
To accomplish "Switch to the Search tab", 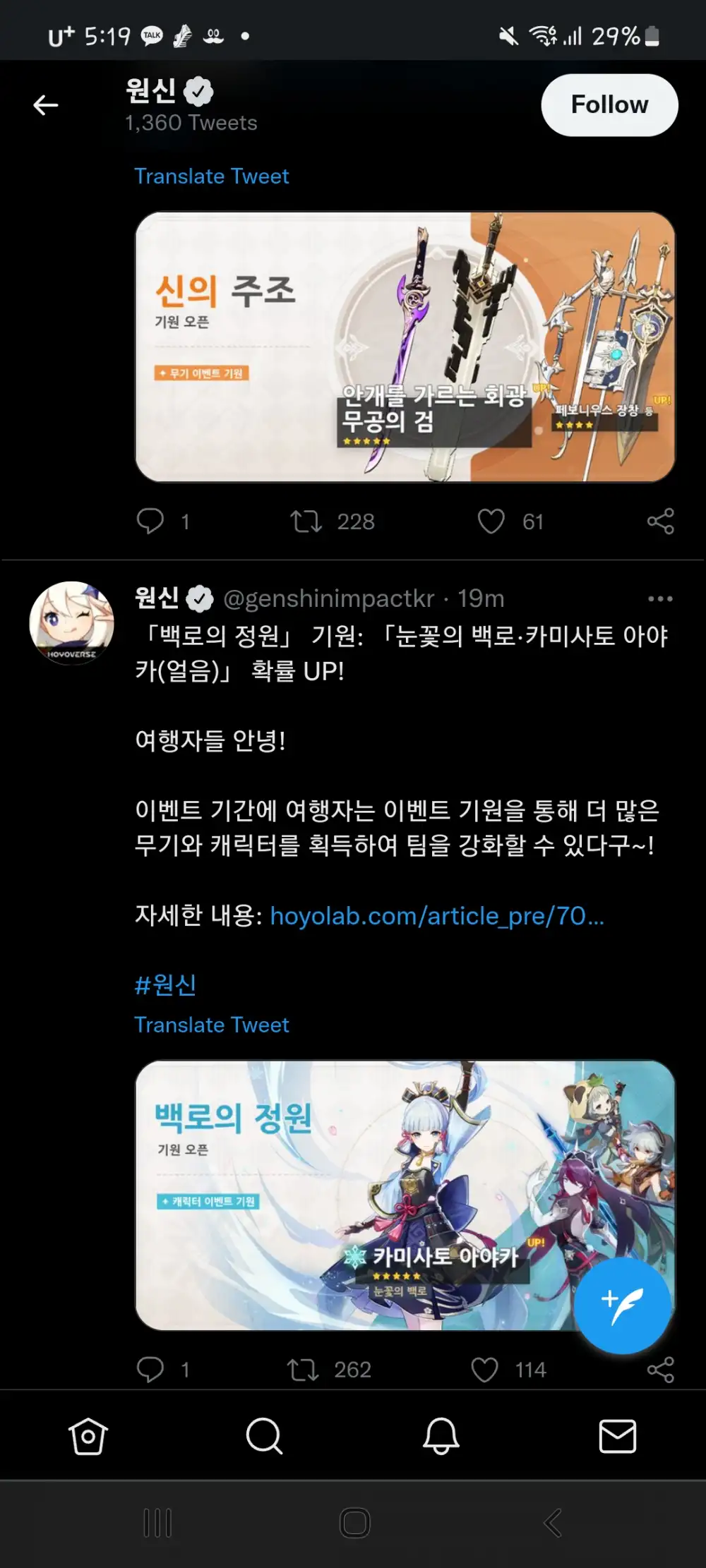I will click(x=264, y=1436).
